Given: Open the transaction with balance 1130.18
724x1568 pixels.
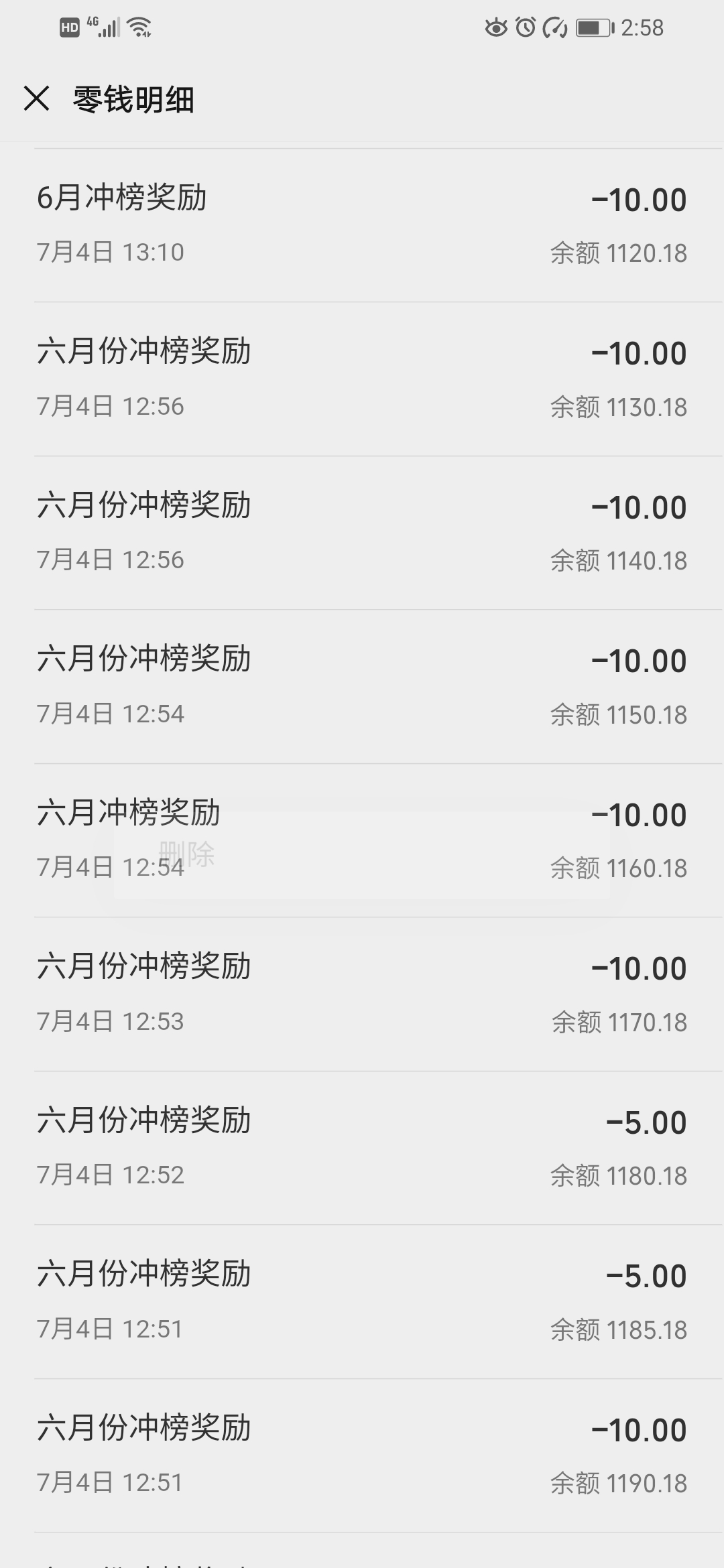Looking at the screenshot, I should coord(362,379).
